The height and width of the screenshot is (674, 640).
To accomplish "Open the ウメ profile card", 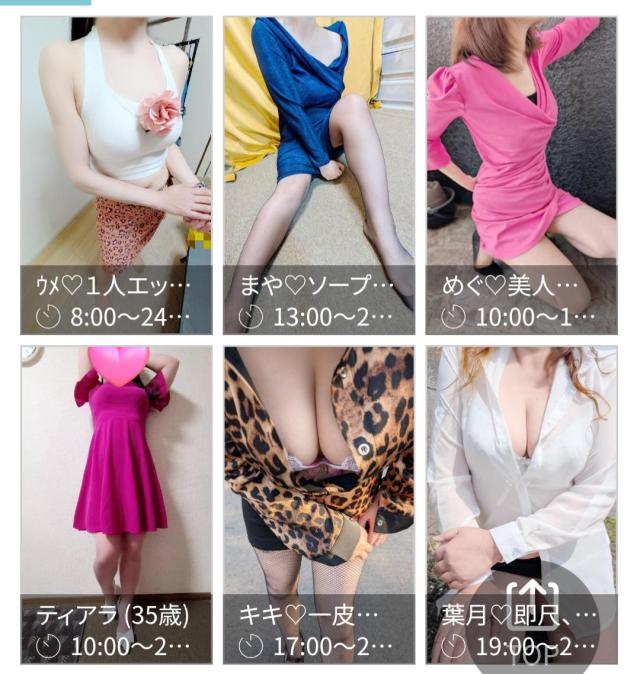I will [116, 175].
